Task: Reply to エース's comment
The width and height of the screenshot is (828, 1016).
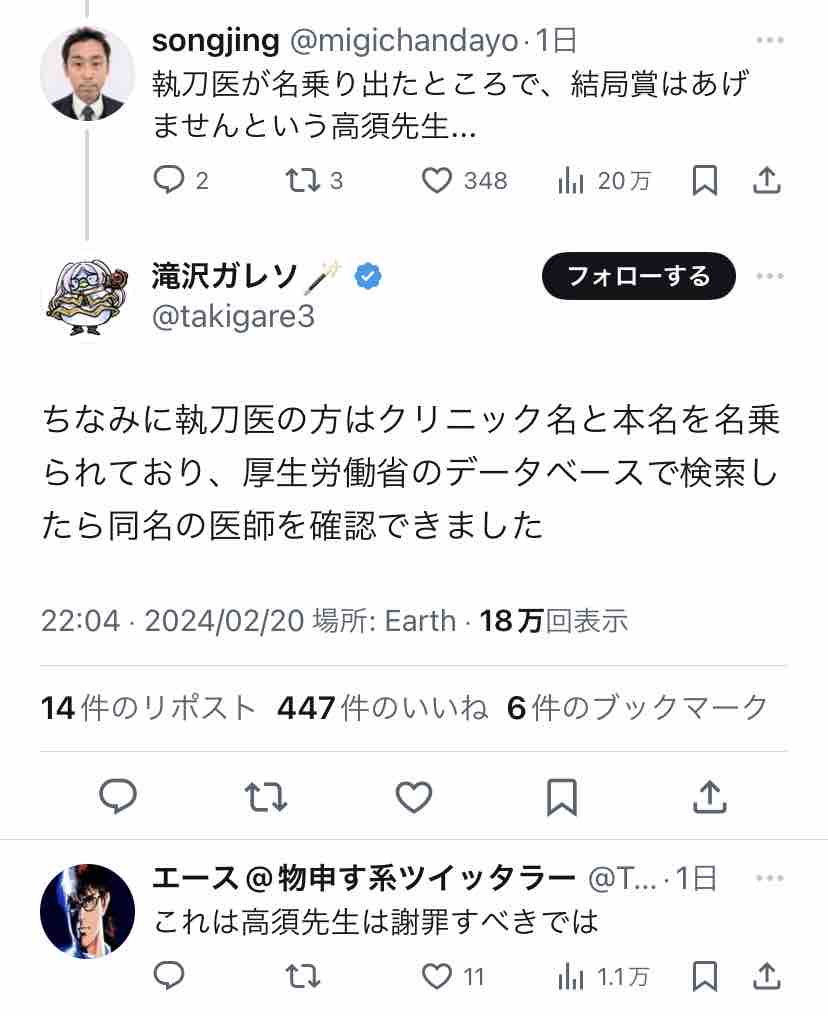Action: click(x=169, y=976)
